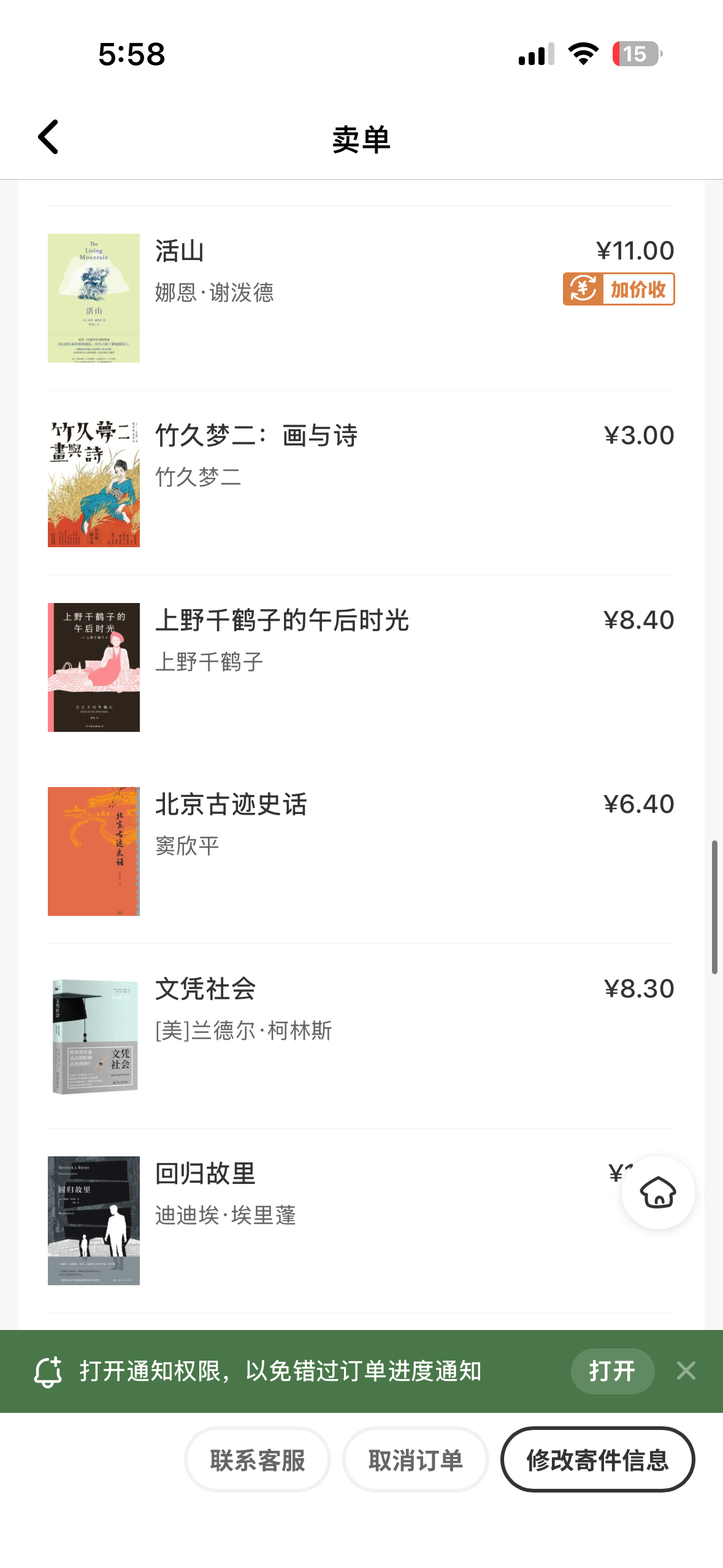Viewport: 723px width, 1568px height.
Task: Contact customer service via 联系客服
Action: [x=258, y=1460]
